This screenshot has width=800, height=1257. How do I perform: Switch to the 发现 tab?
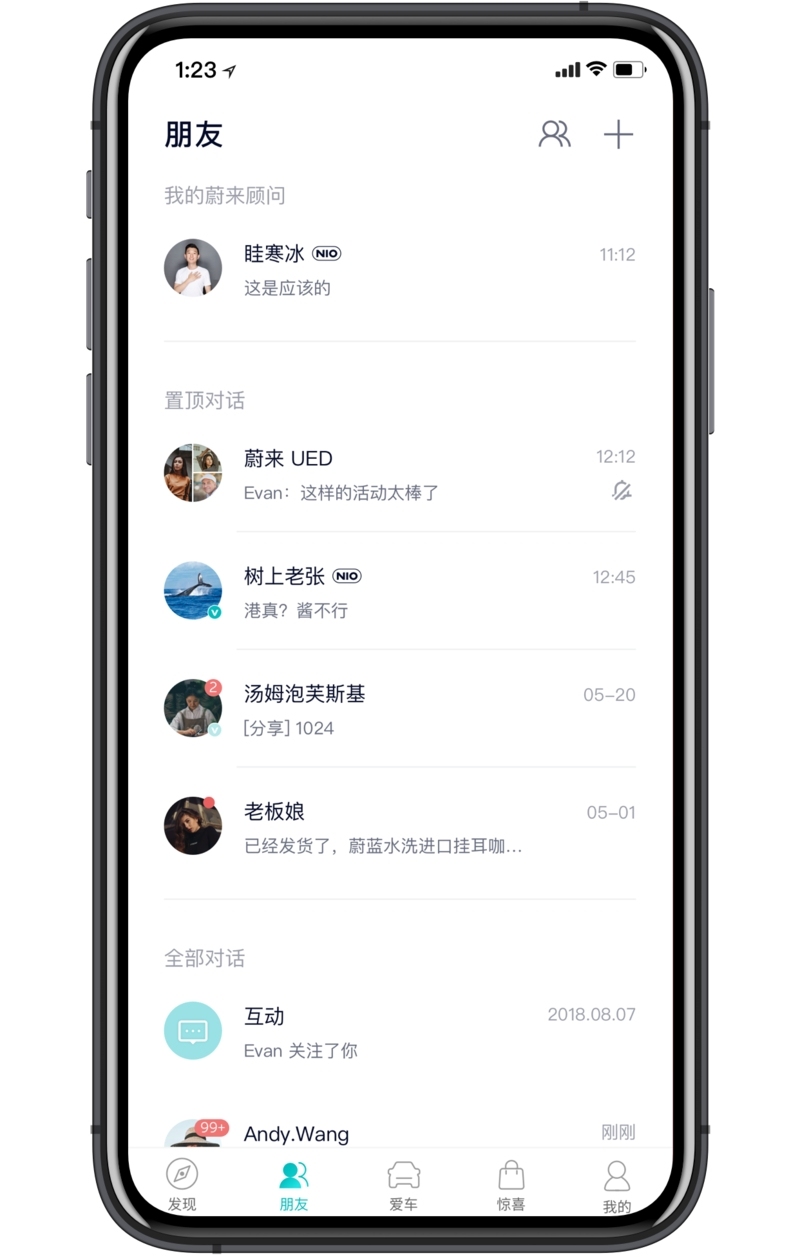pos(182,1184)
